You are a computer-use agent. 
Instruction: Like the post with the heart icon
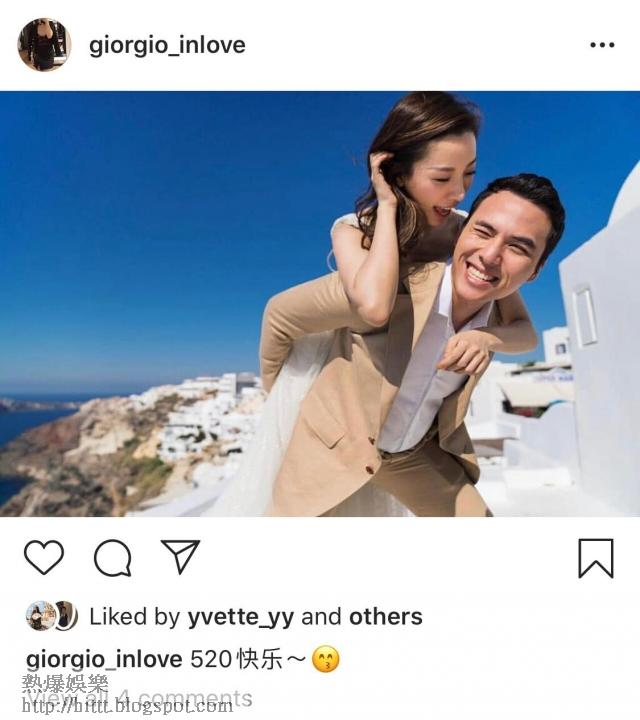pyautogui.click(x=44, y=558)
